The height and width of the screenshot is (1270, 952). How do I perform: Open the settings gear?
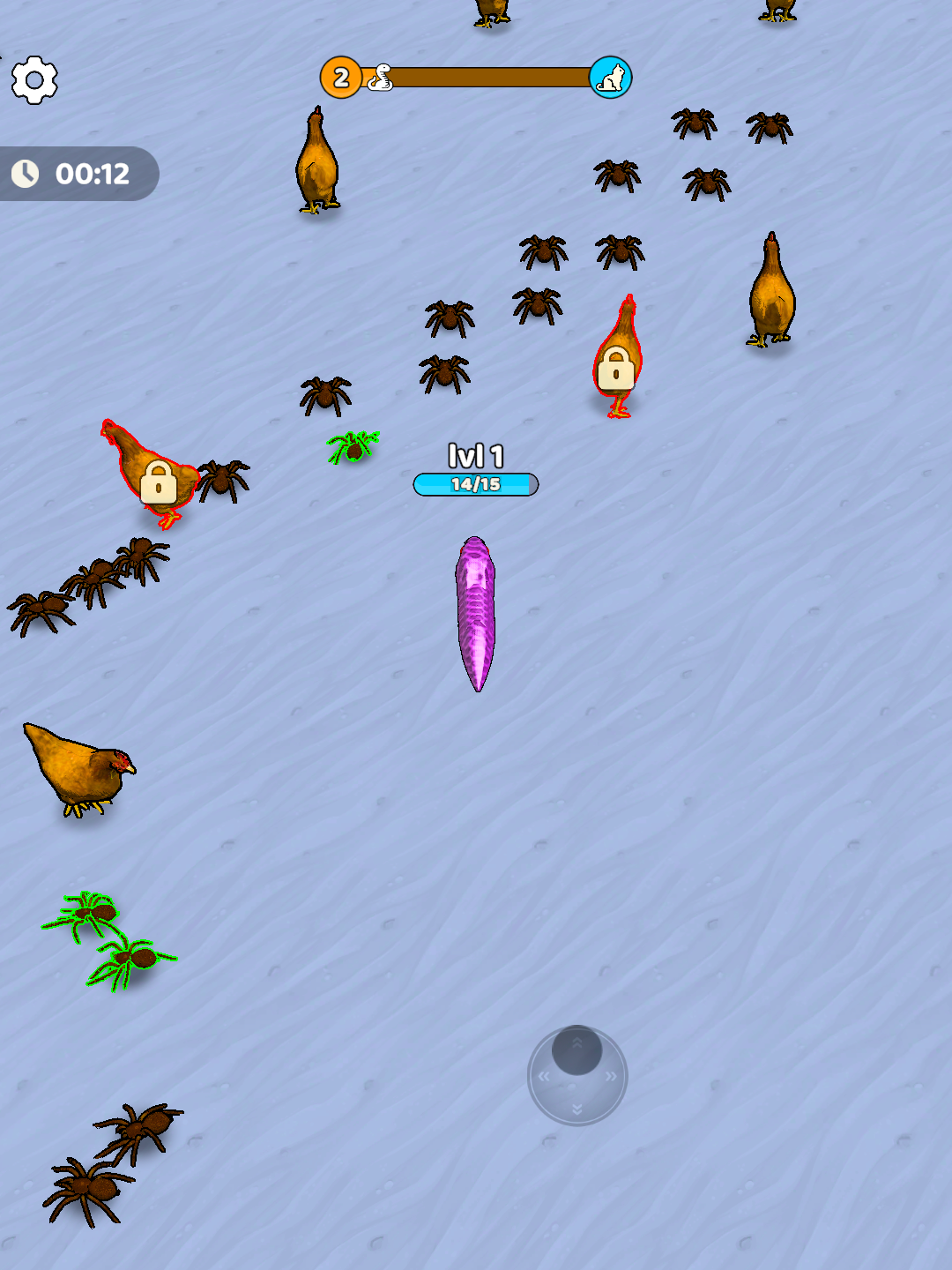point(33,79)
